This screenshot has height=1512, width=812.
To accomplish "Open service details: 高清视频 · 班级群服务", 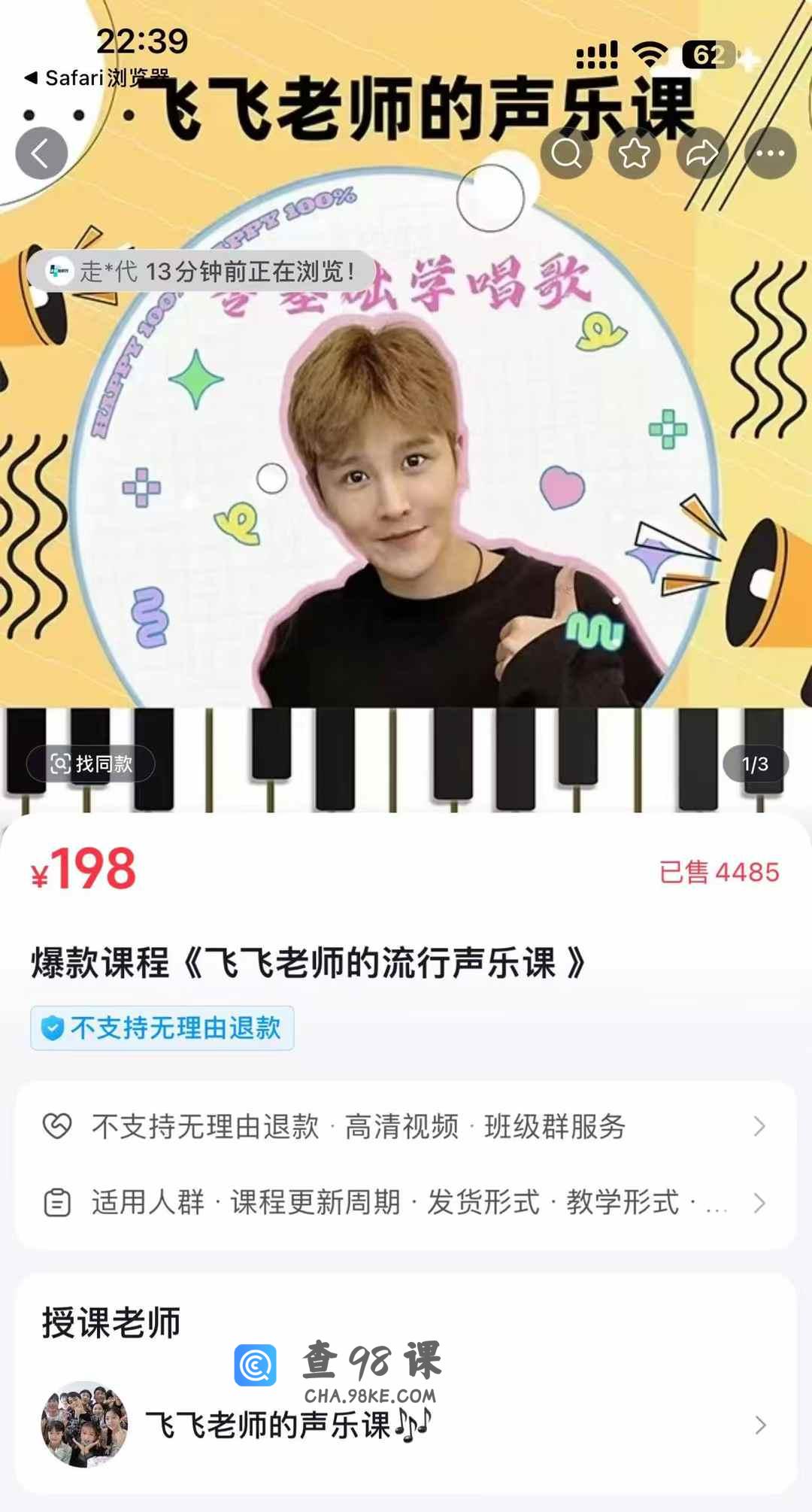I will point(406,1126).
